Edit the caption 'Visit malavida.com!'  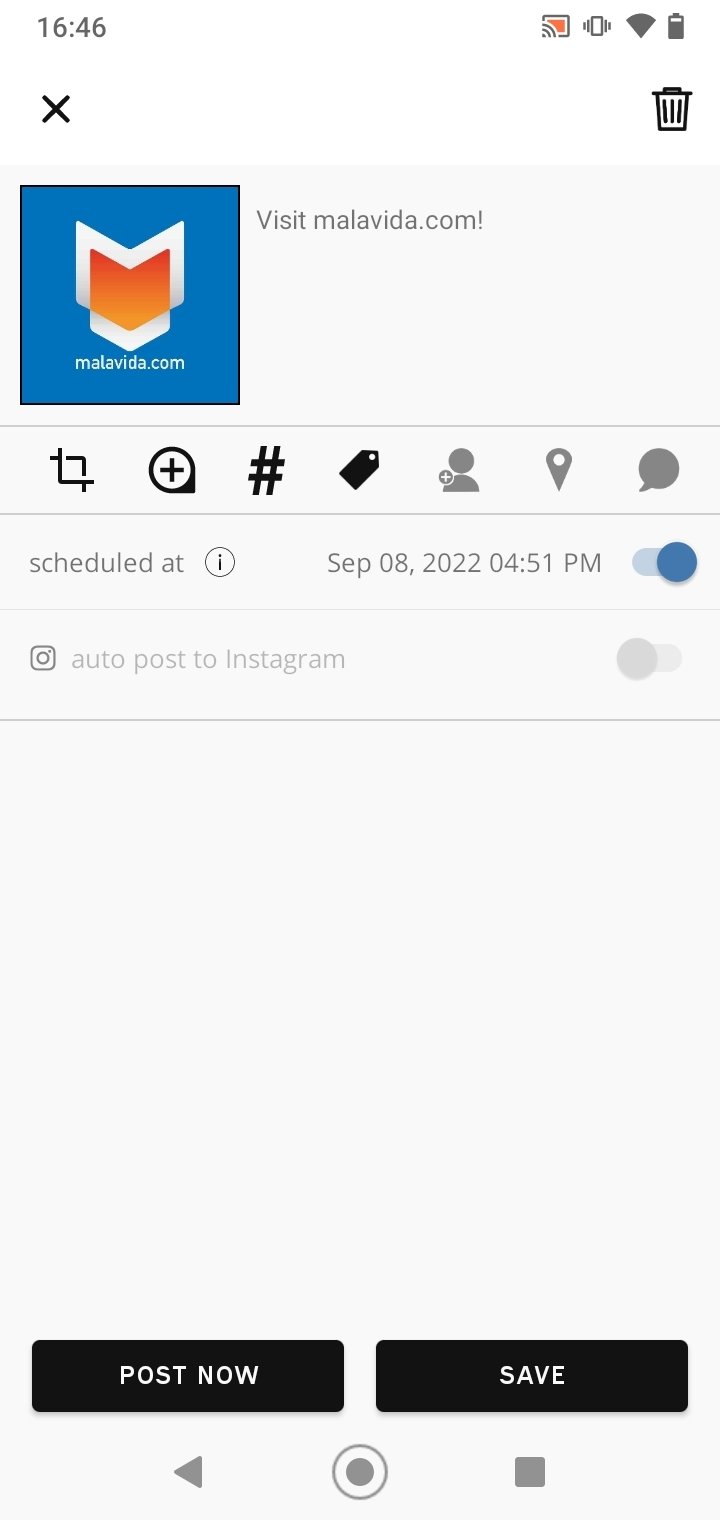coord(370,220)
